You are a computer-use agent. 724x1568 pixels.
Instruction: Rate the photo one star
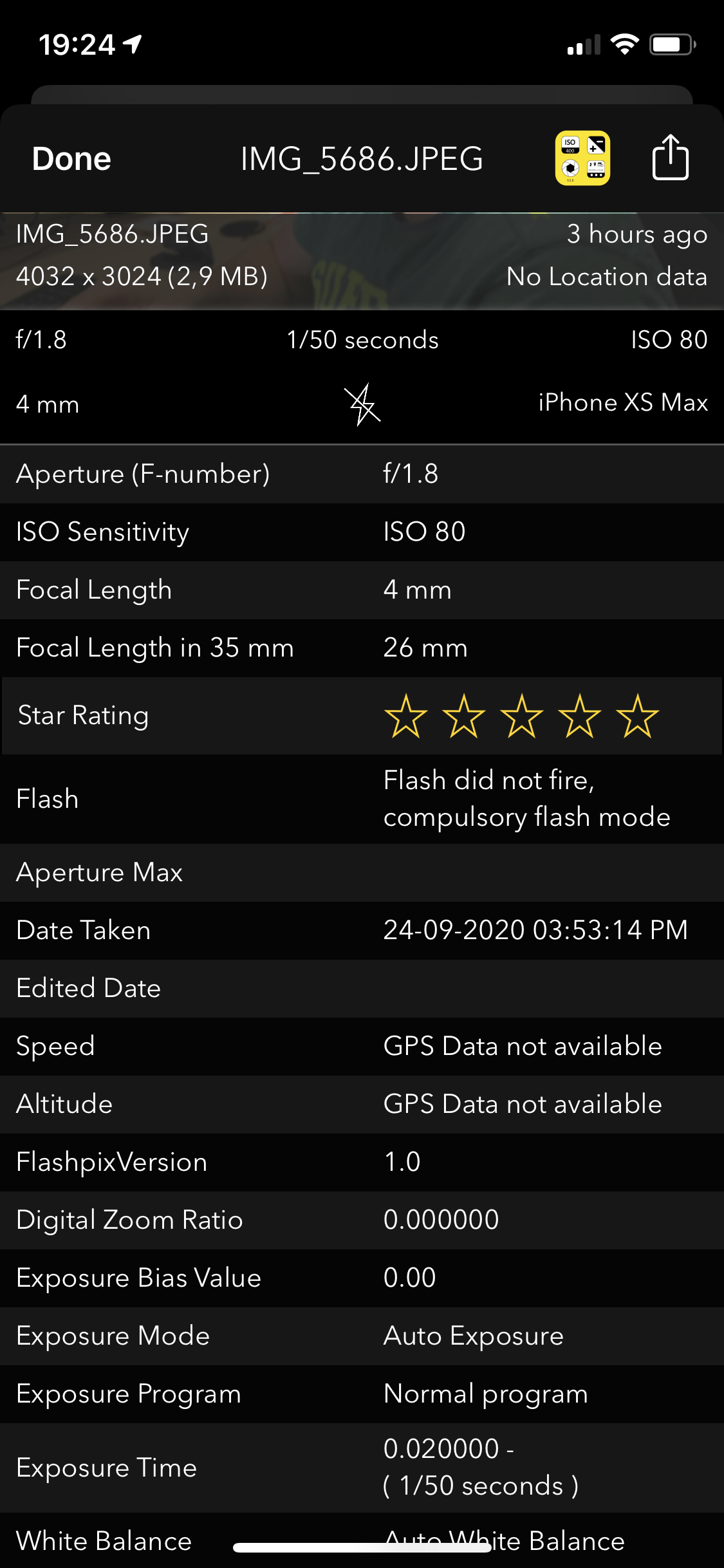[x=405, y=716]
